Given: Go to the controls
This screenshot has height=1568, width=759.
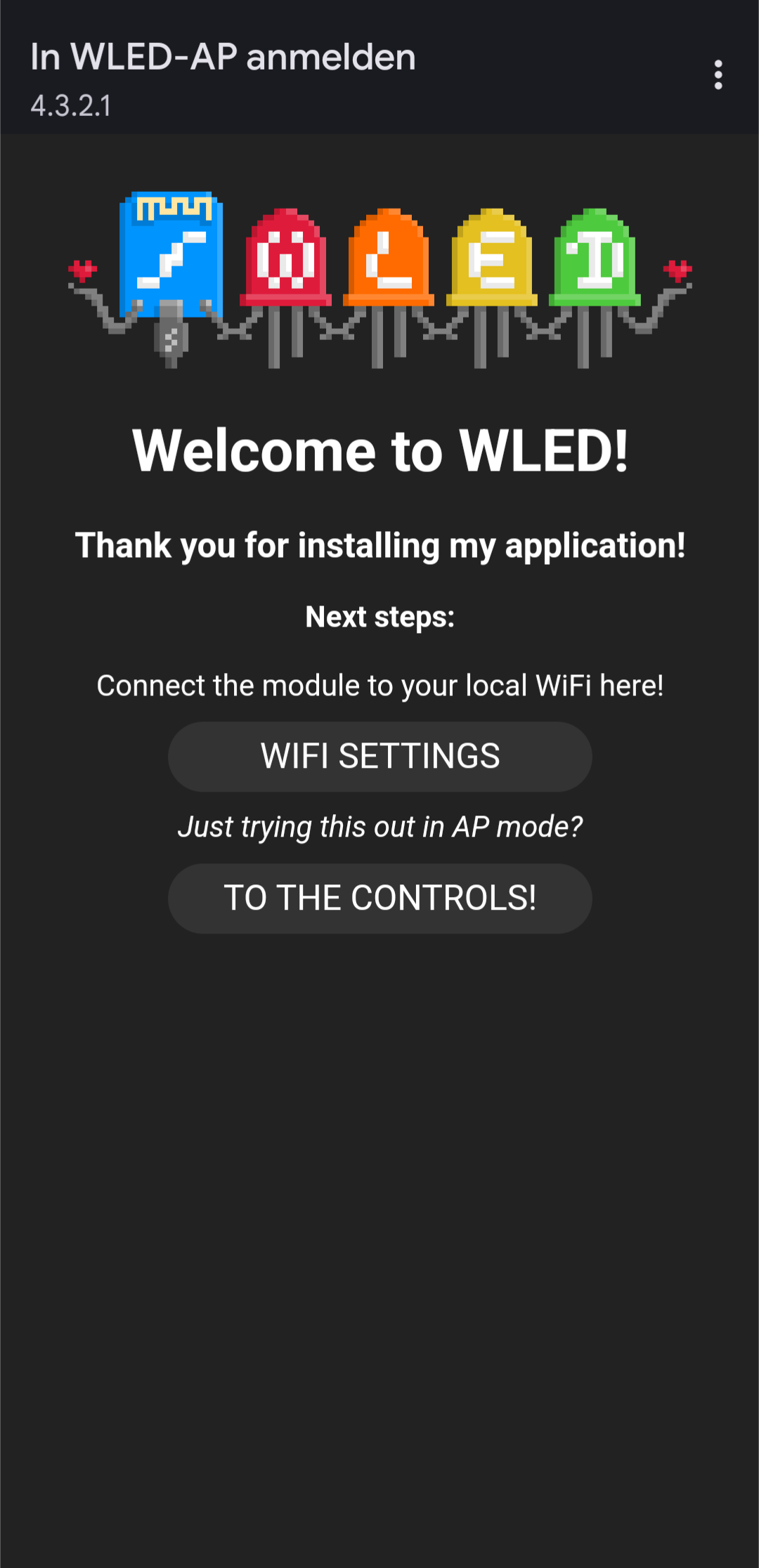Looking at the screenshot, I should pyautogui.click(x=379, y=898).
